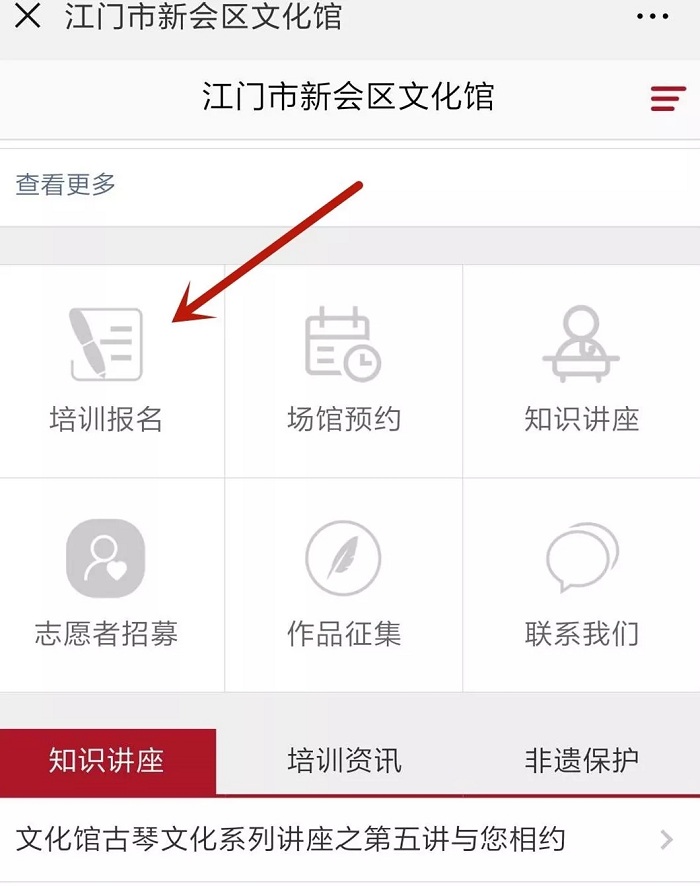Open the 古琴文化系列讲座 article row

pos(340,839)
